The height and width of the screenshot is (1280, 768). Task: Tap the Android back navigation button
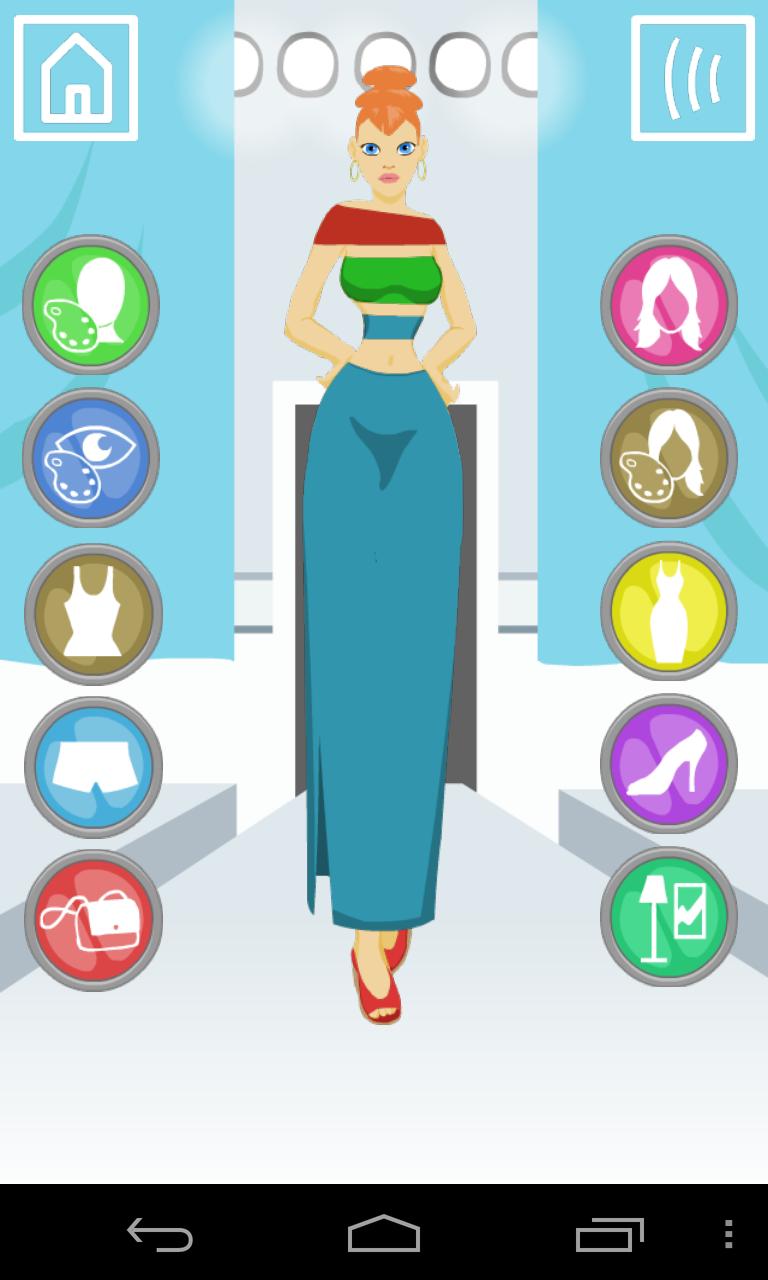pyautogui.click(x=159, y=1237)
